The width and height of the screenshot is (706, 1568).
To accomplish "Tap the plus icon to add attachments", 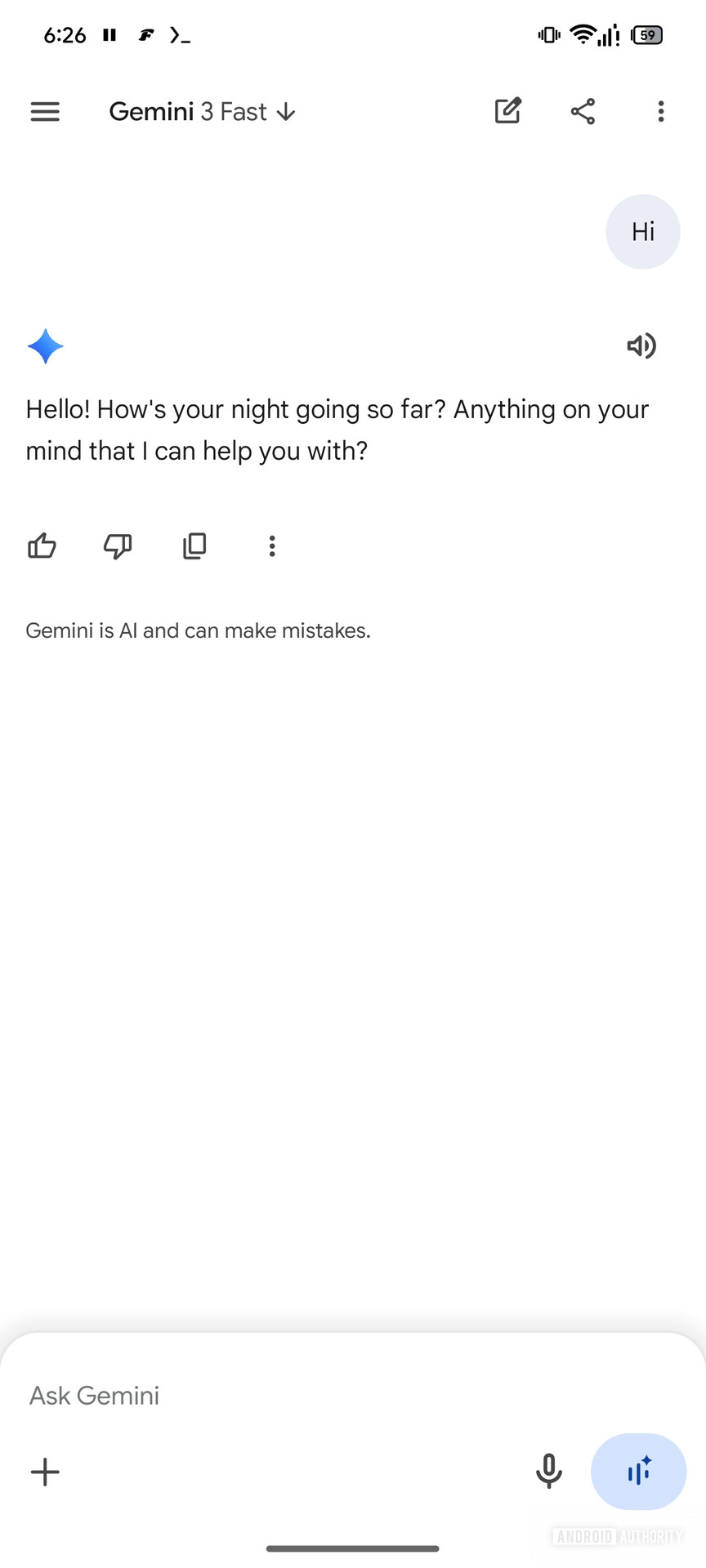I will click(x=45, y=1472).
